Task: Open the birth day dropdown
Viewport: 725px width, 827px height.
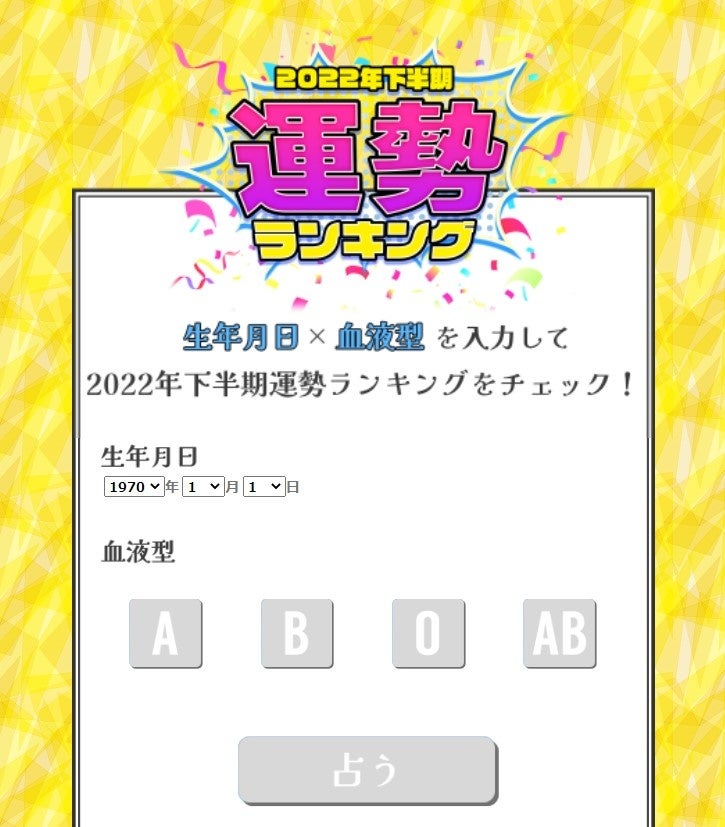Action: click(x=264, y=487)
